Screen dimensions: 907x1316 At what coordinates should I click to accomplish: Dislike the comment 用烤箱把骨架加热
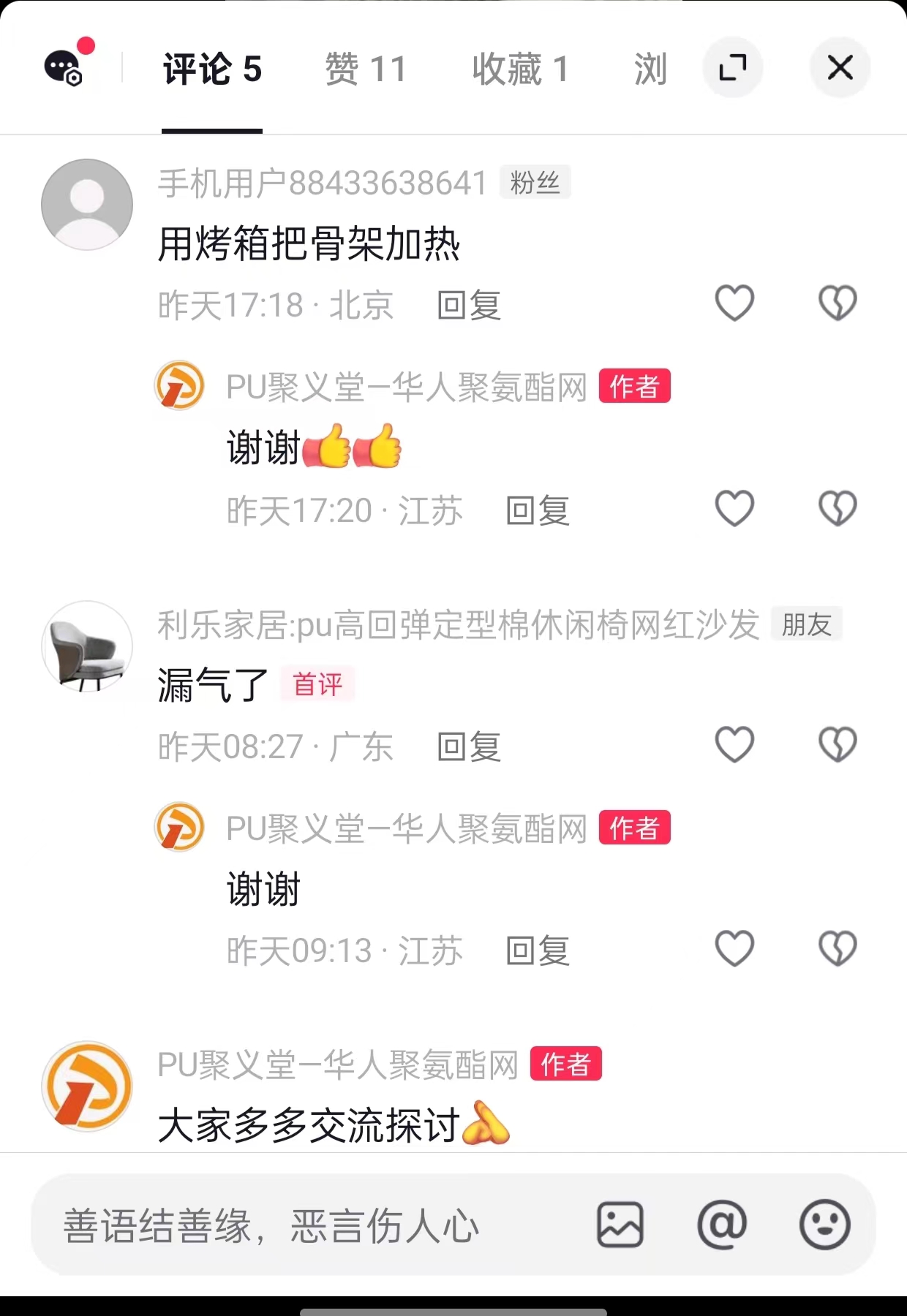[x=838, y=303]
